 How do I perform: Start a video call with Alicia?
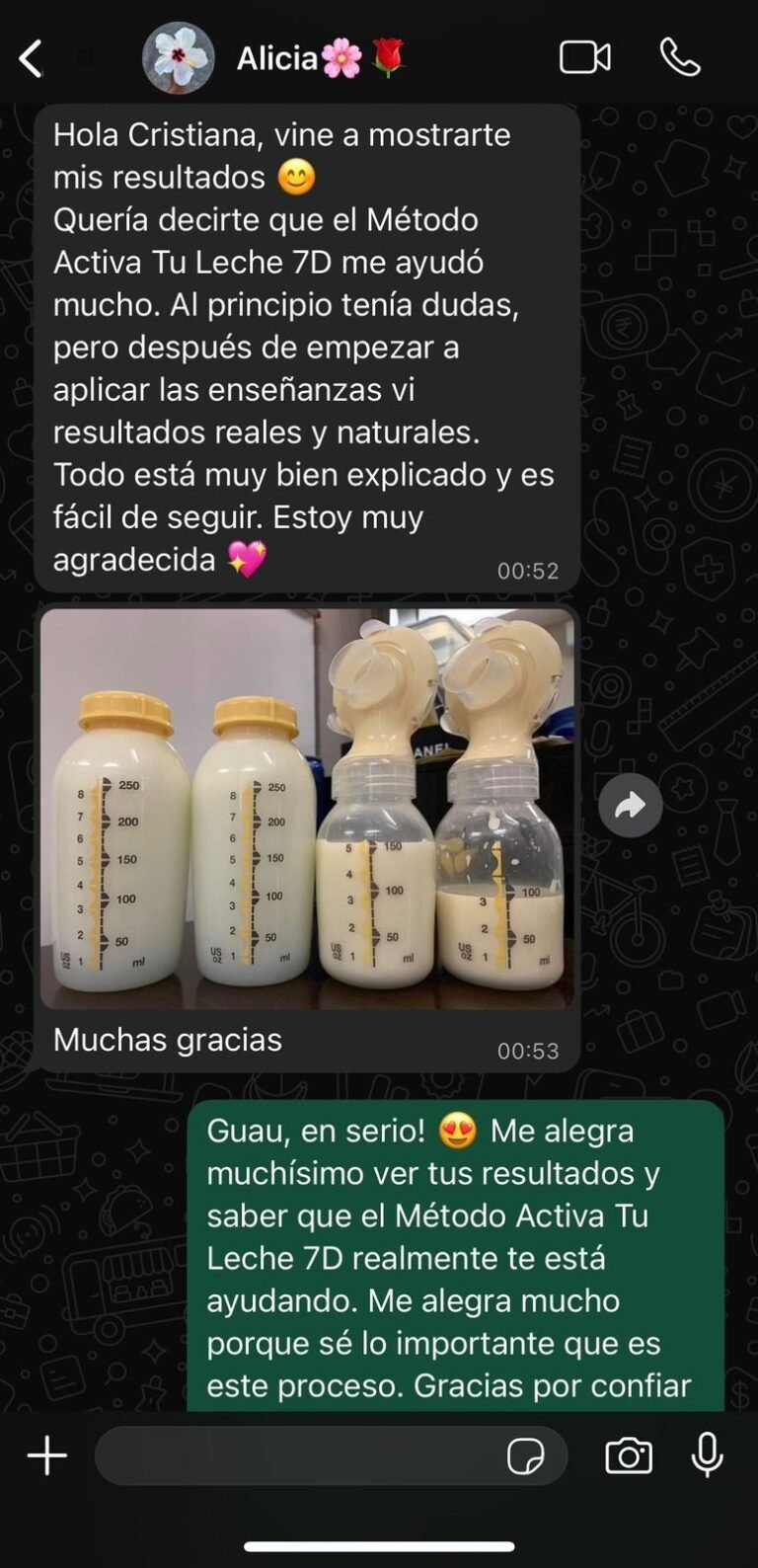pos(583,56)
